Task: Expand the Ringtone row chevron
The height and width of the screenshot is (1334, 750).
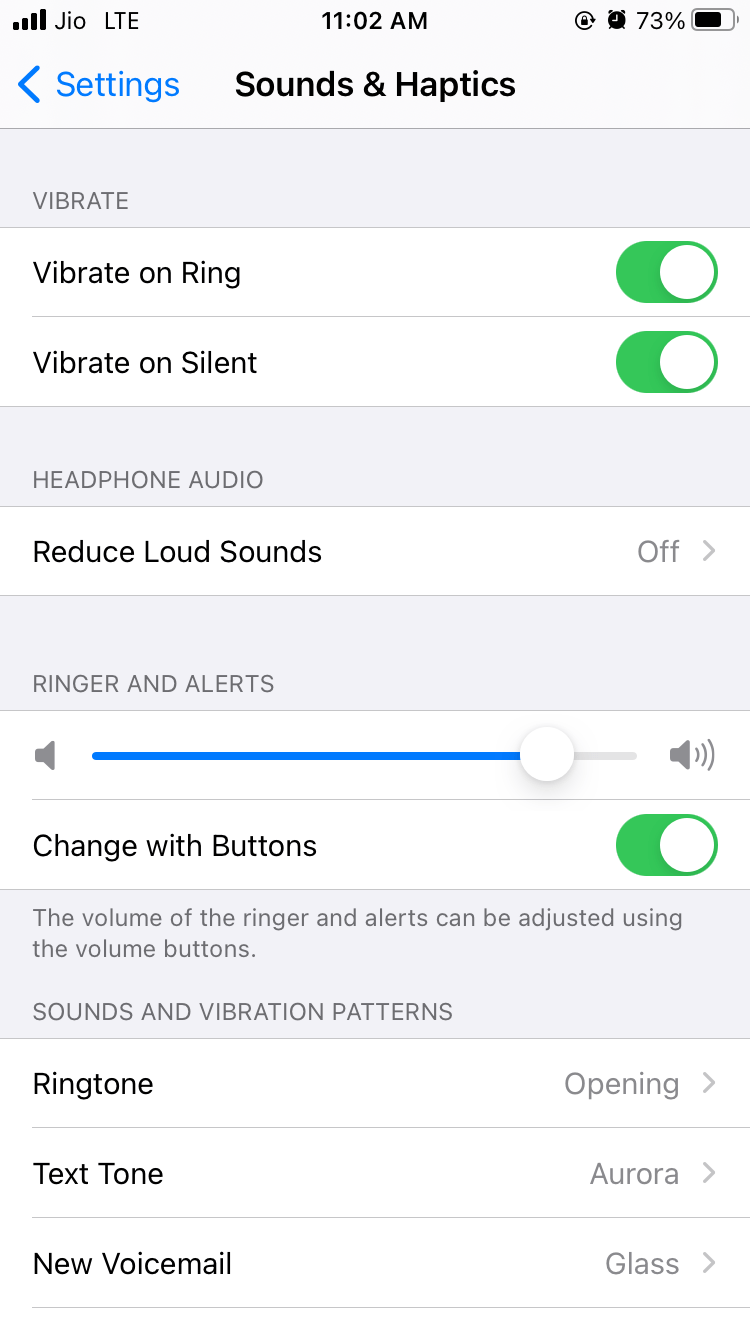Action: click(x=710, y=1083)
